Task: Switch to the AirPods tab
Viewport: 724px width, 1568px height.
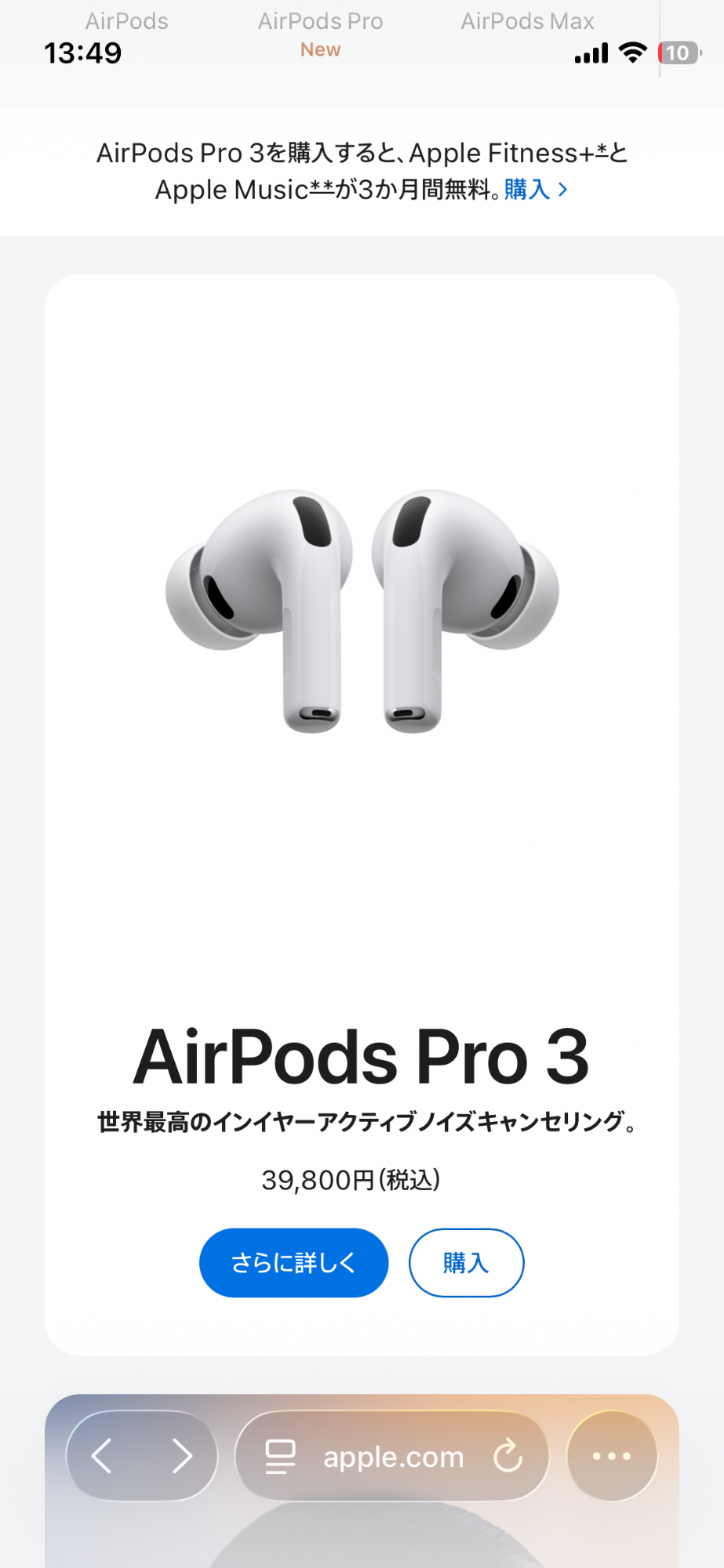Action: pos(126,21)
